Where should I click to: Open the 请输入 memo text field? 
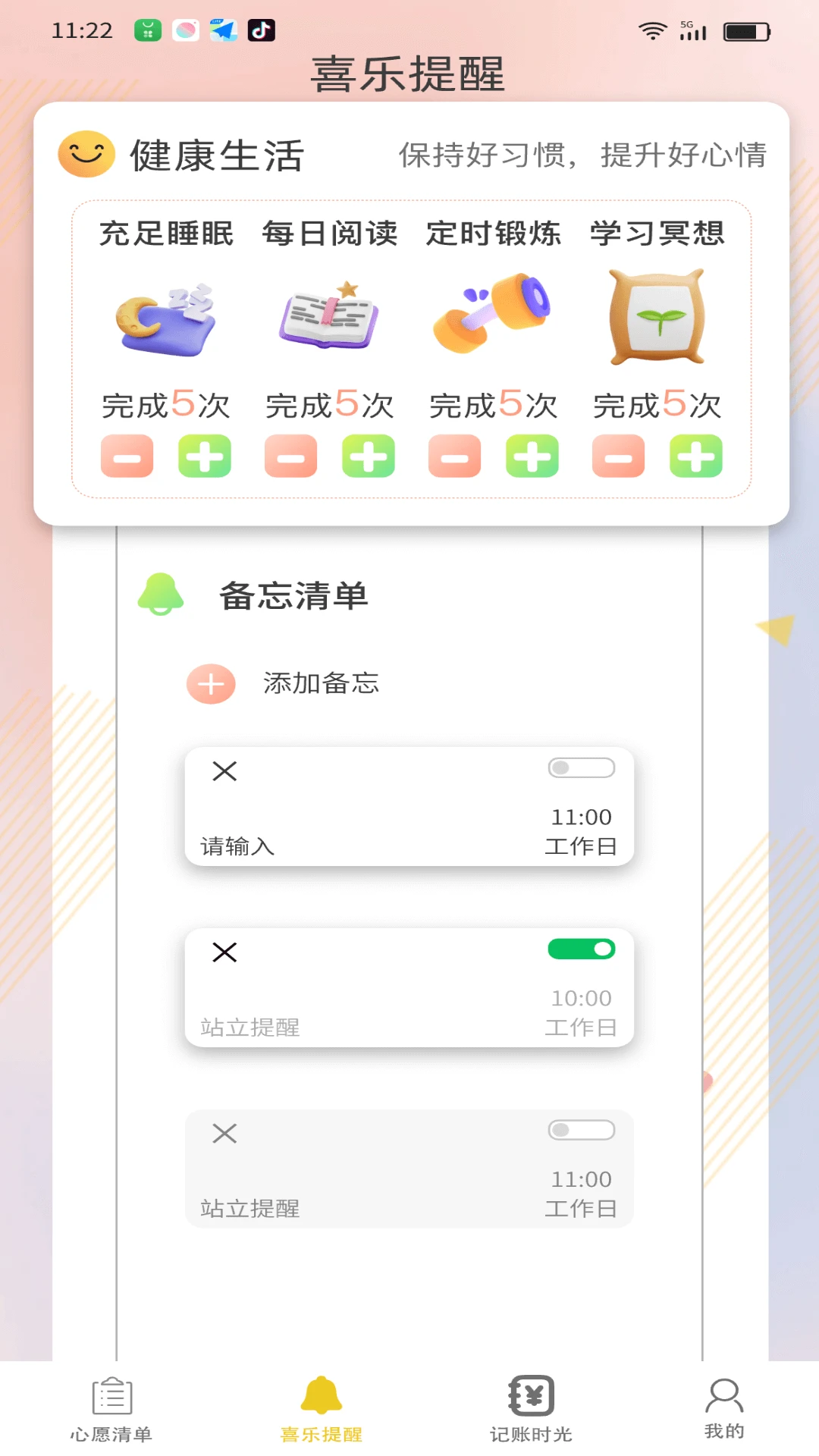tap(238, 846)
